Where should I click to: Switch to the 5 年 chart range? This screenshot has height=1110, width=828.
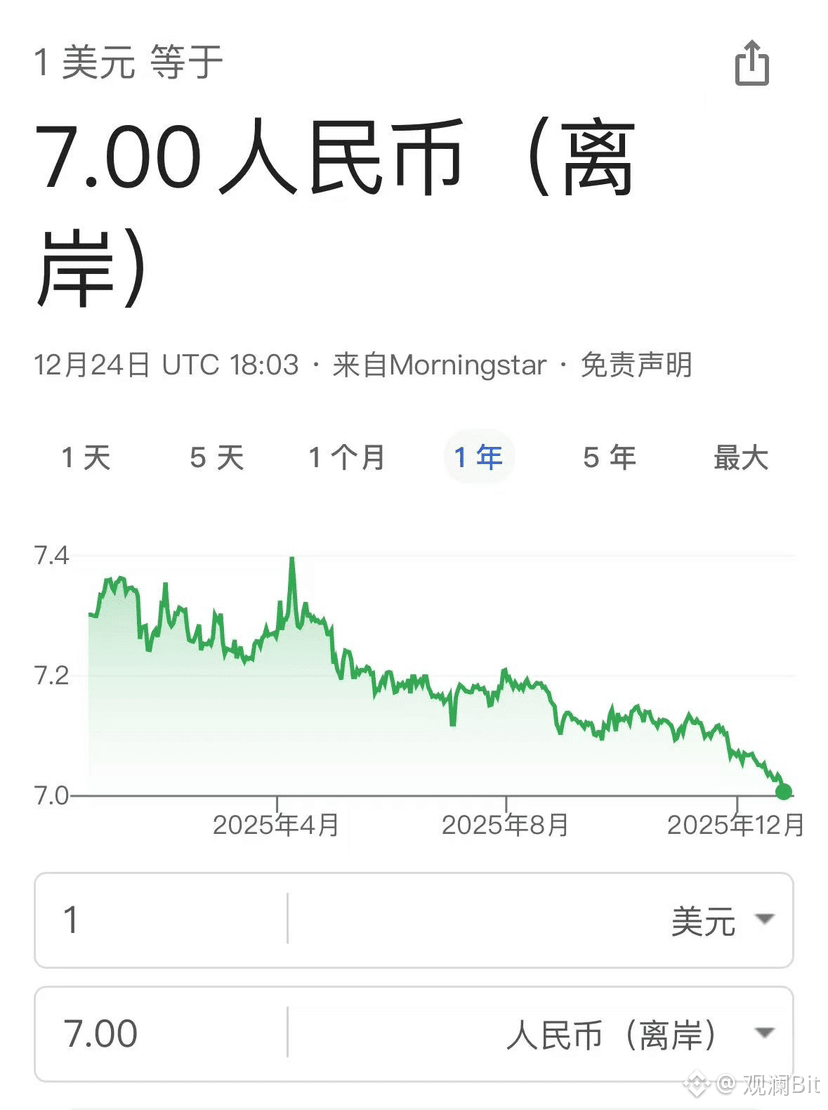point(609,457)
